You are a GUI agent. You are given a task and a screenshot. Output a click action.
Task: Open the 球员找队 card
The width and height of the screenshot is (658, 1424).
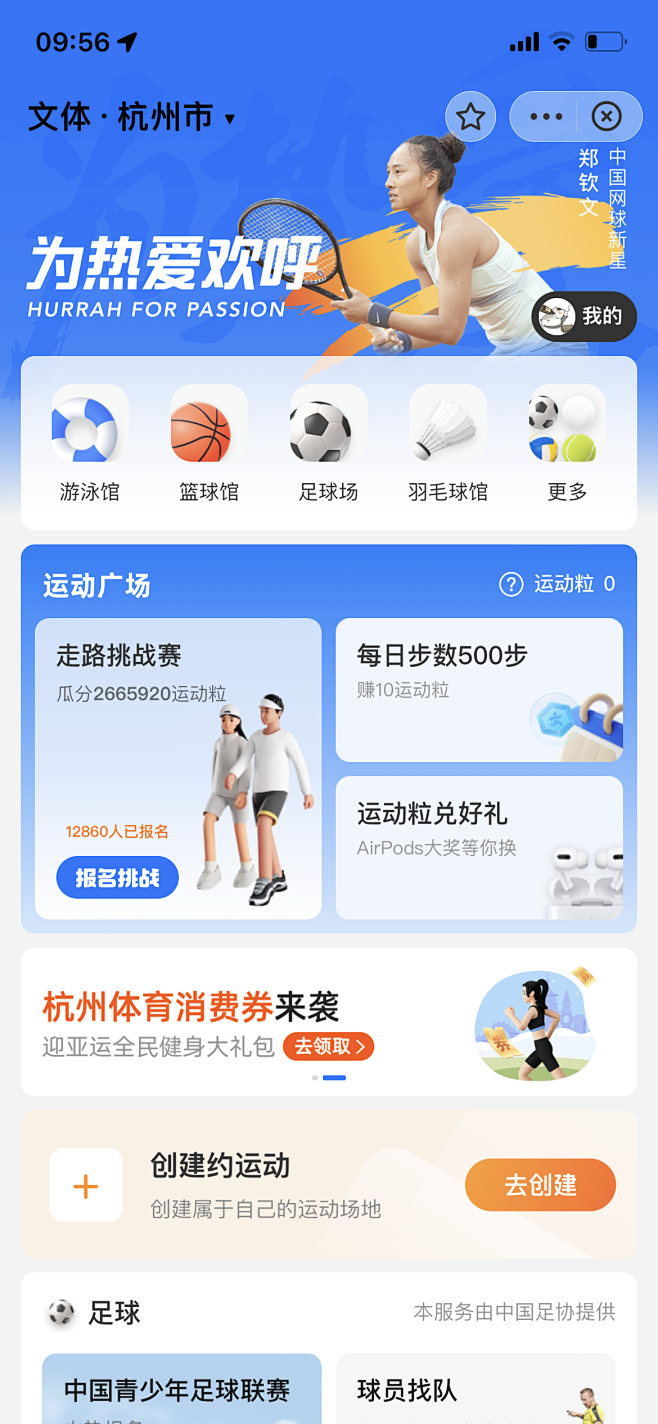tap(475, 1390)
